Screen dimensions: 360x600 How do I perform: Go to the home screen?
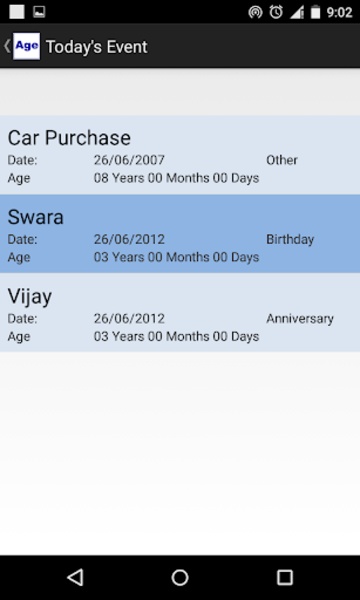pyautogui.click(x=180, y=577)
